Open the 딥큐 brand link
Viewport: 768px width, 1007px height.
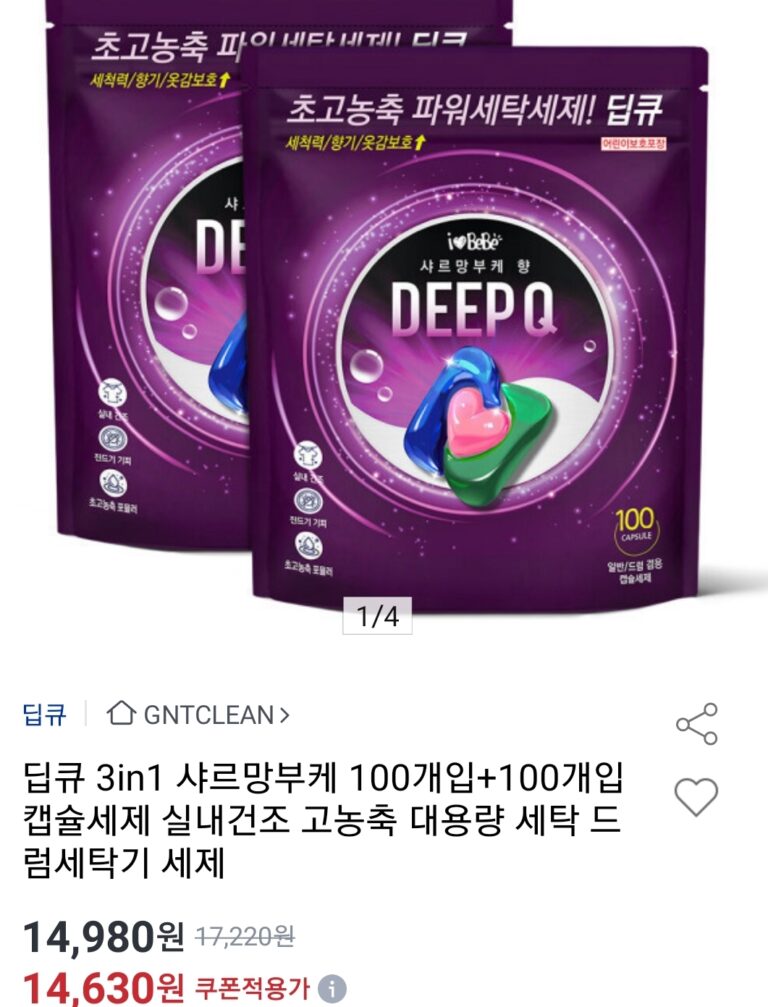pyautogui.click(x=45, y=714)
